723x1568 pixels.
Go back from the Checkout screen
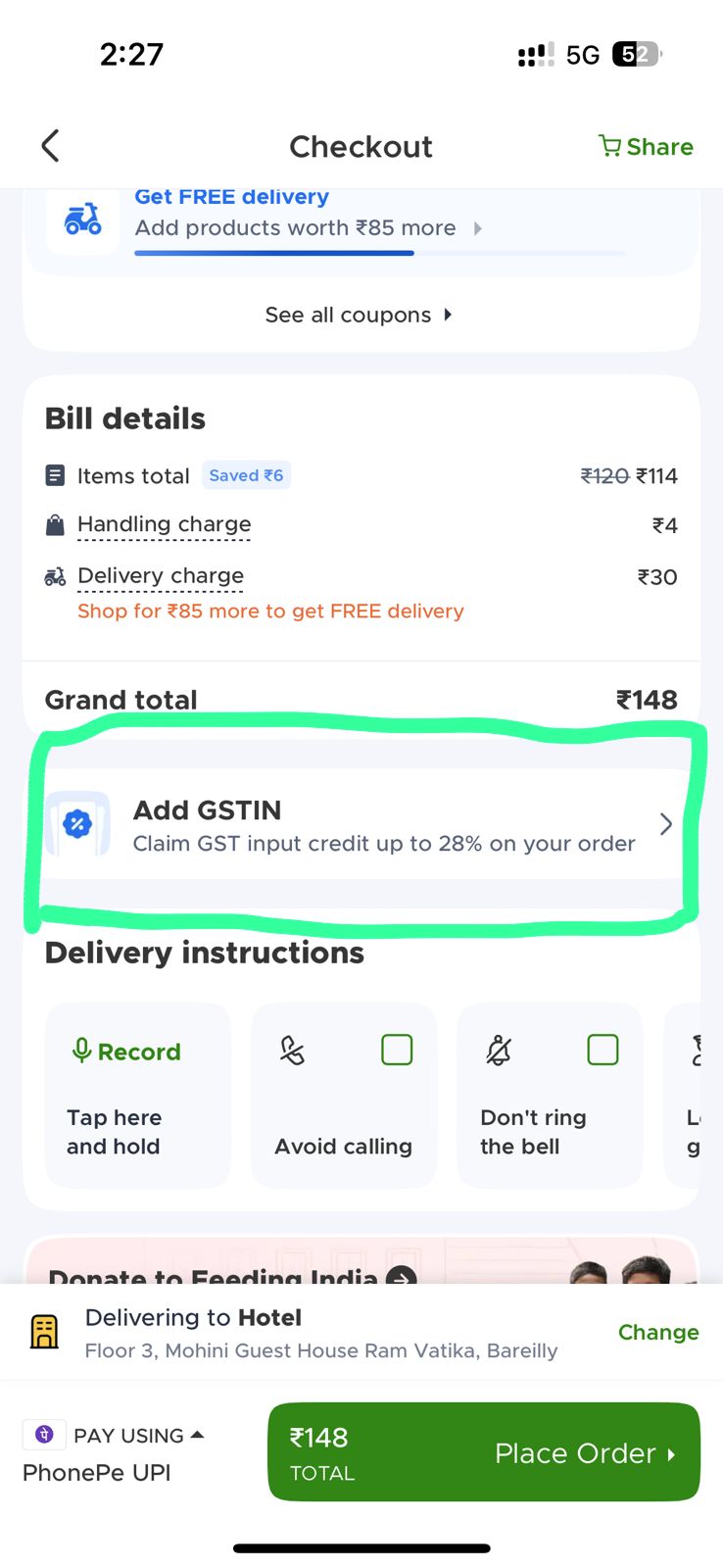coord(51,147)
